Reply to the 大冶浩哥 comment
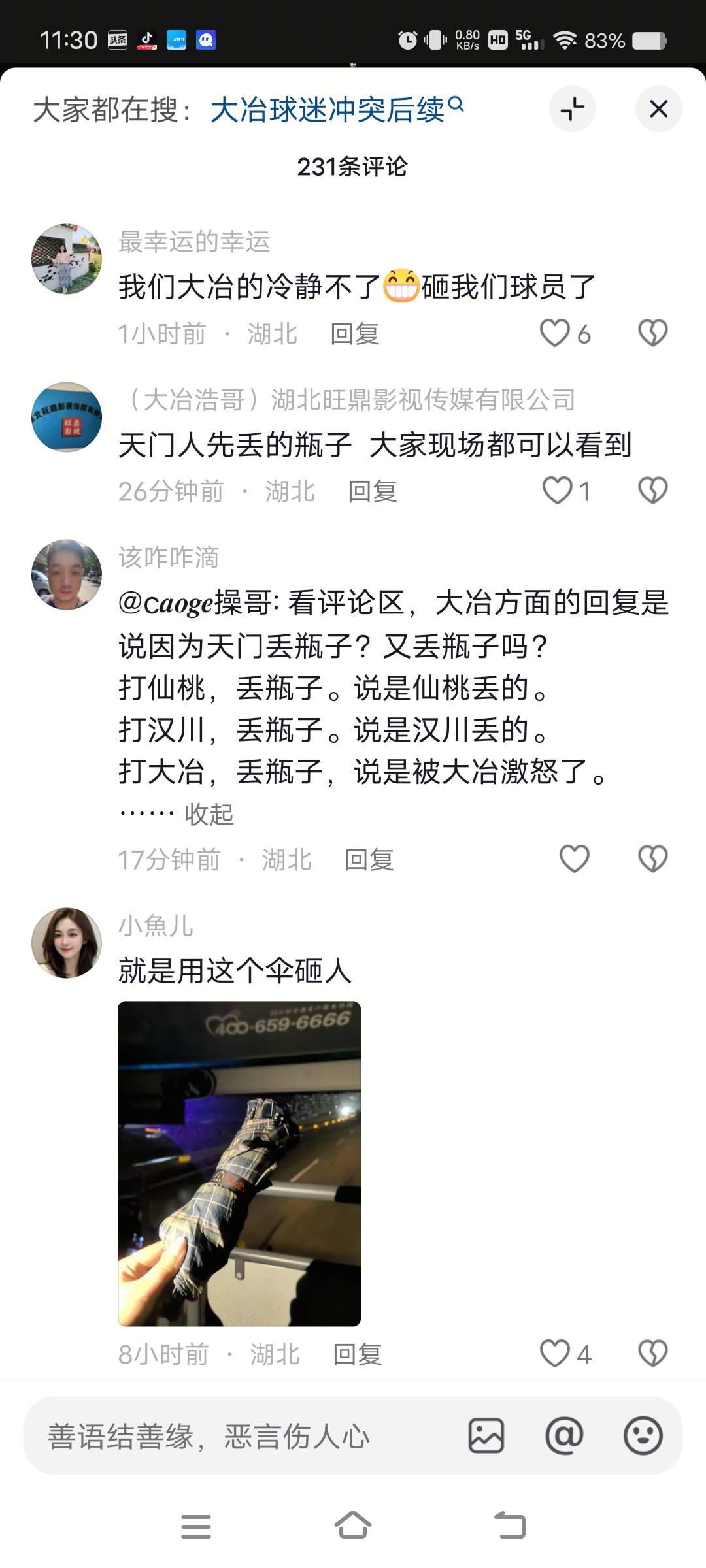The height and width of the screenshot is (1568, 706). coord(372,491)
